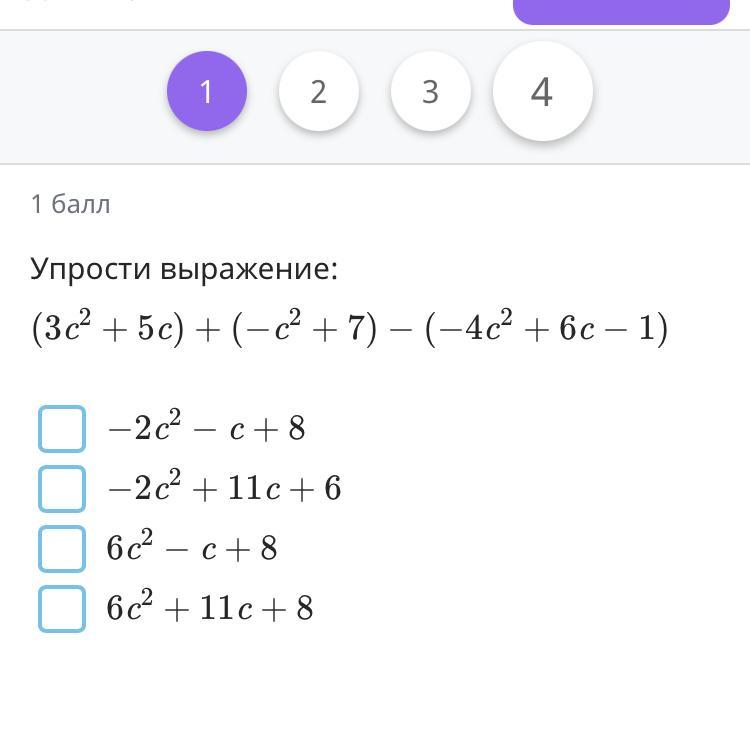The height and width of the screenshot is (751, 750).
Task: Jump to question 4
Action: pos(542,91)
